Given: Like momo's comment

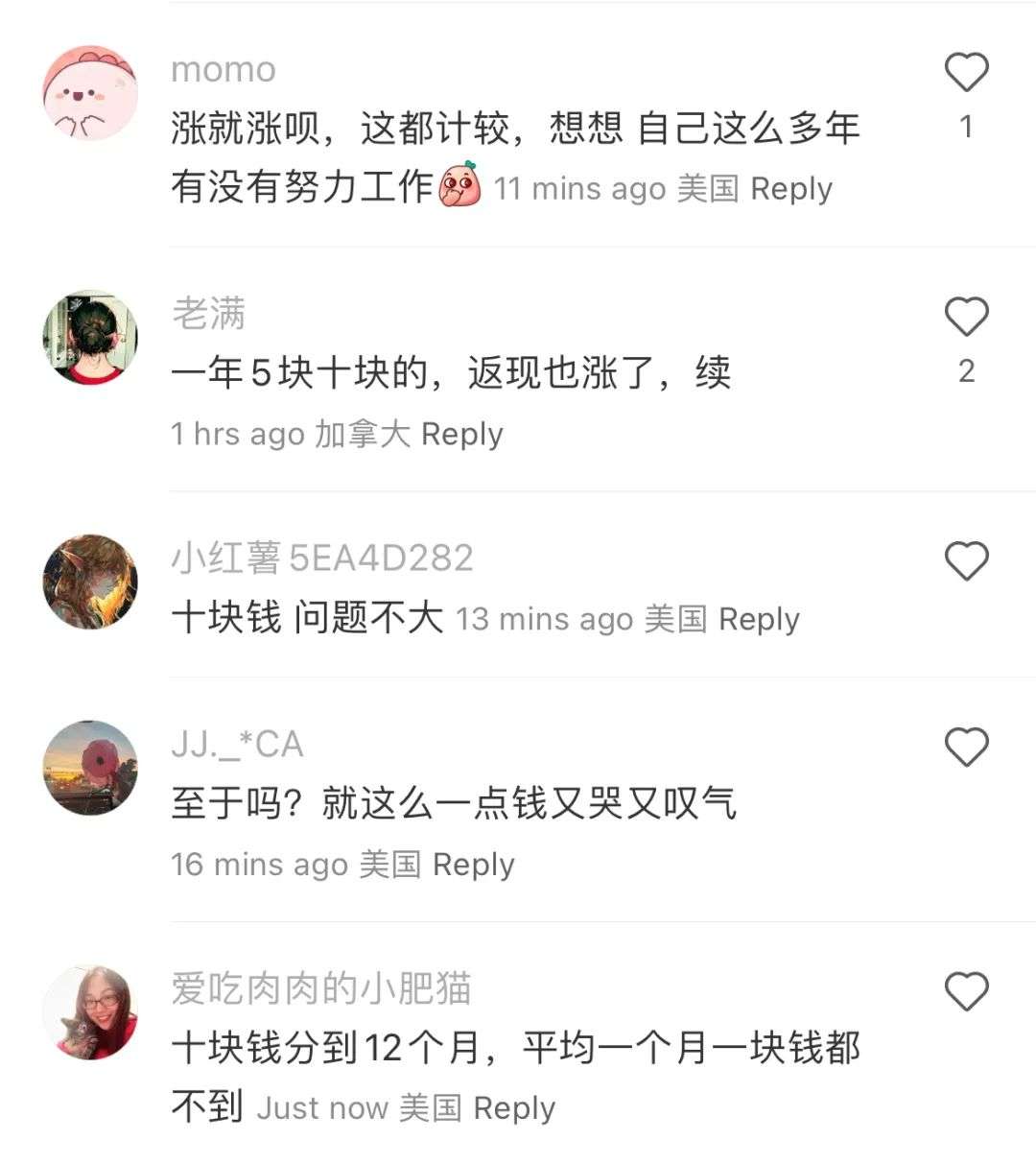Looking at the screenshot, I should point(966,73).
